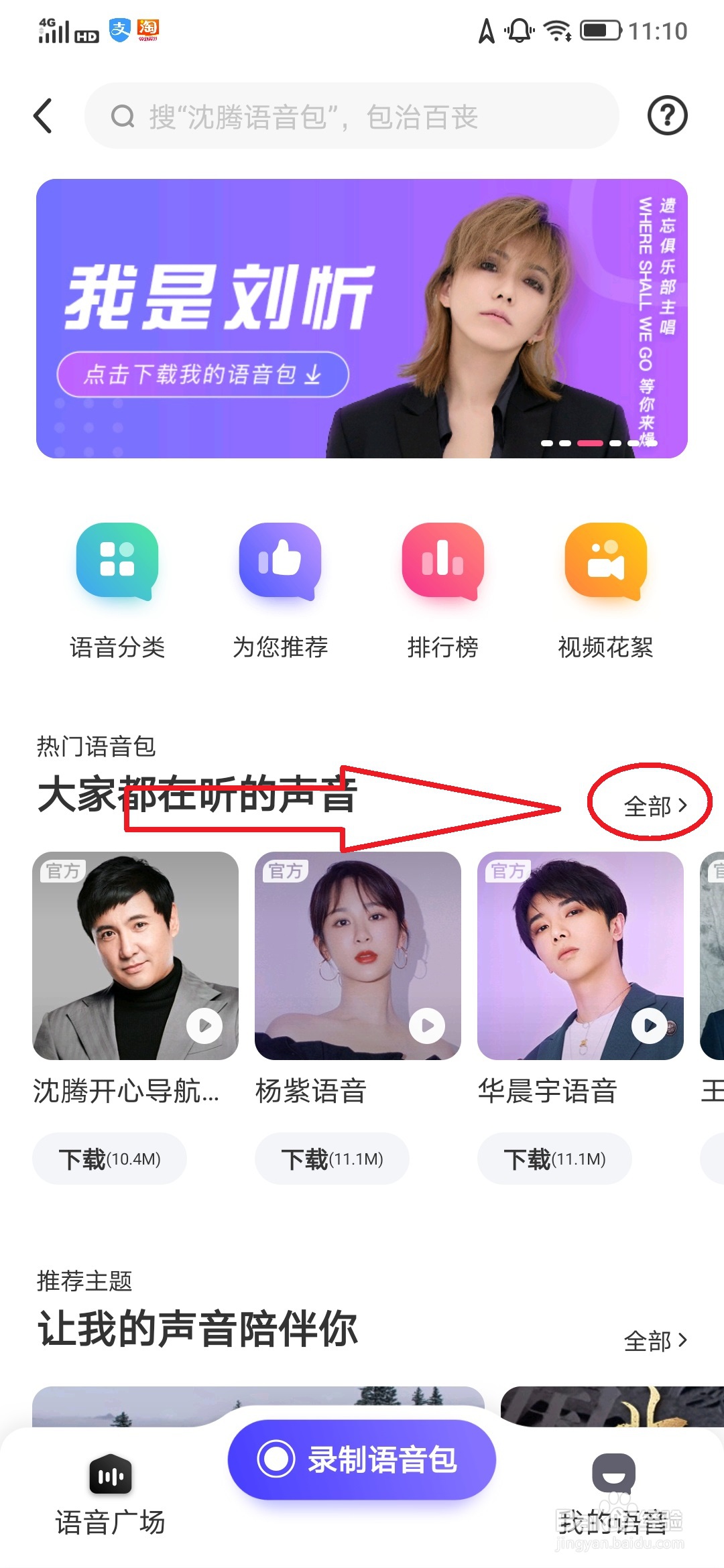
Task: Play the 华晨宇语音 voice sample
Action: pyautogui.click(x=649, y=1026)
